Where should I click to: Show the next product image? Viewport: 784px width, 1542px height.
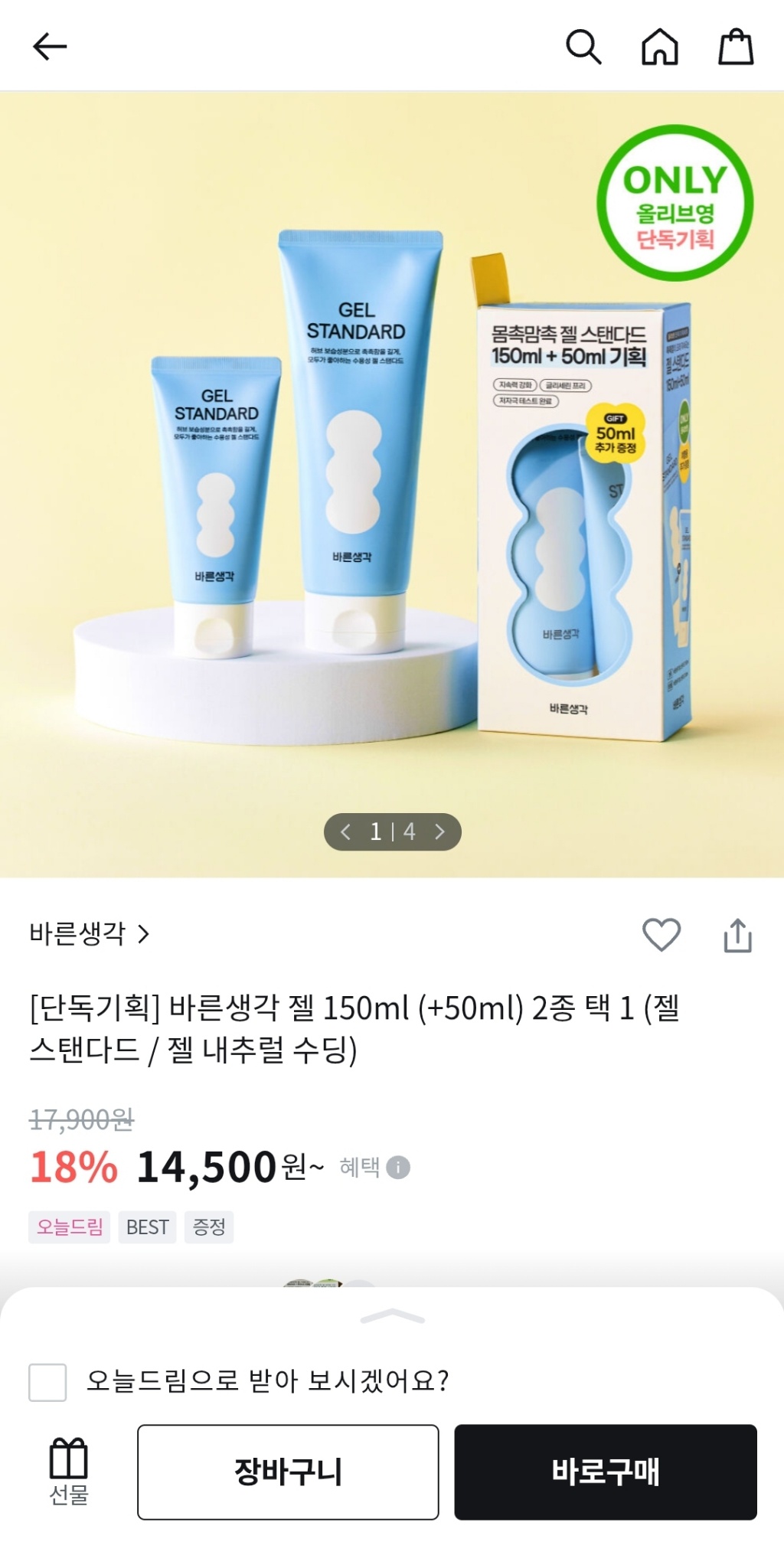point(439,831)
